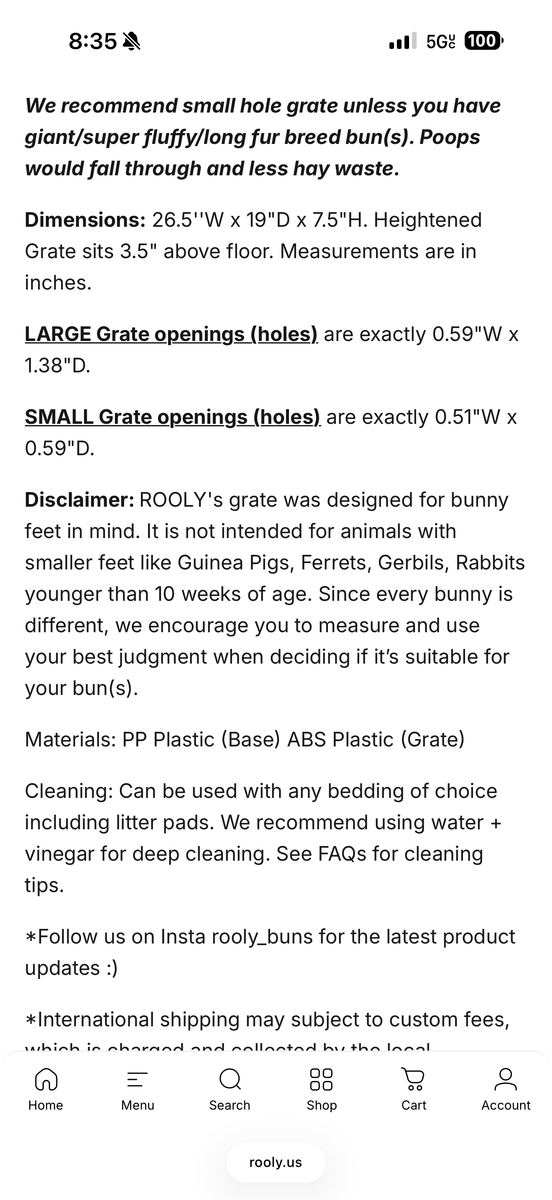The height and width of the screenshot is (1200, 552).
Task: Go to the Home tab
Action: (46, 1089)
